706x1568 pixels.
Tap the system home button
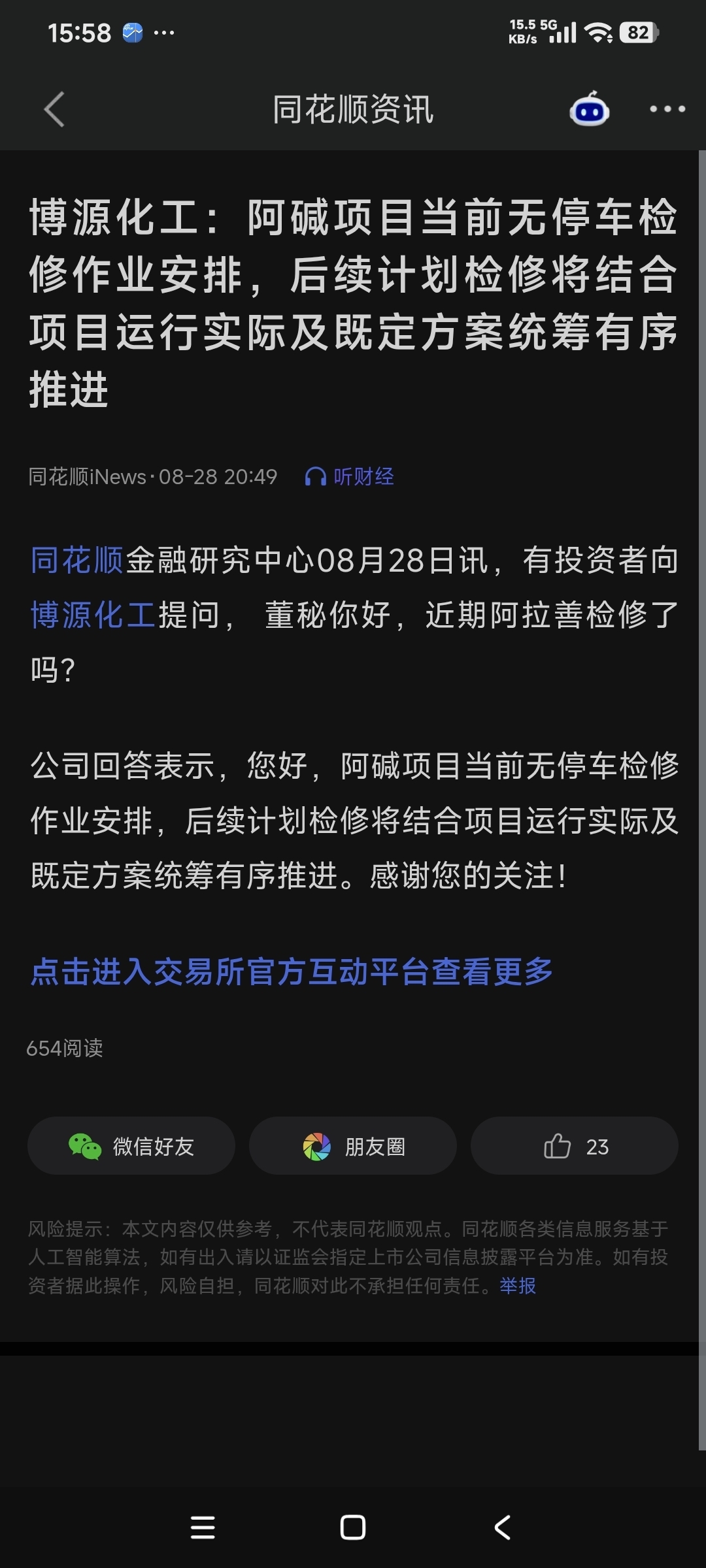(353, 1527)
